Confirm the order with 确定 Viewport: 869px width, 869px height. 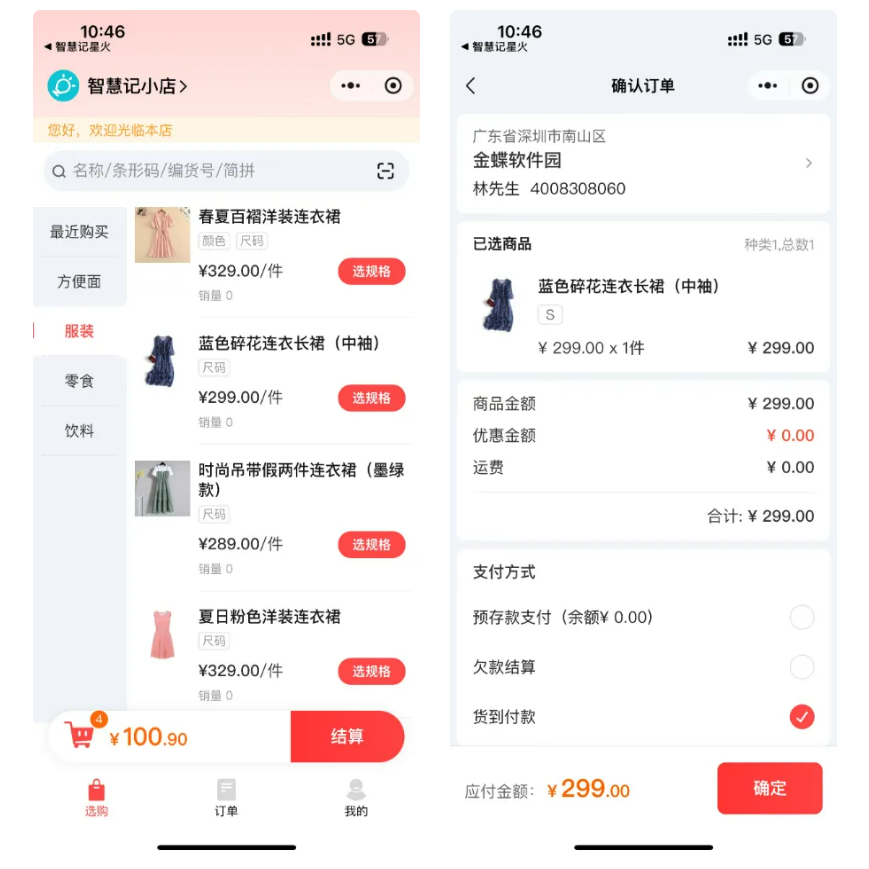[x=769, y=788]
